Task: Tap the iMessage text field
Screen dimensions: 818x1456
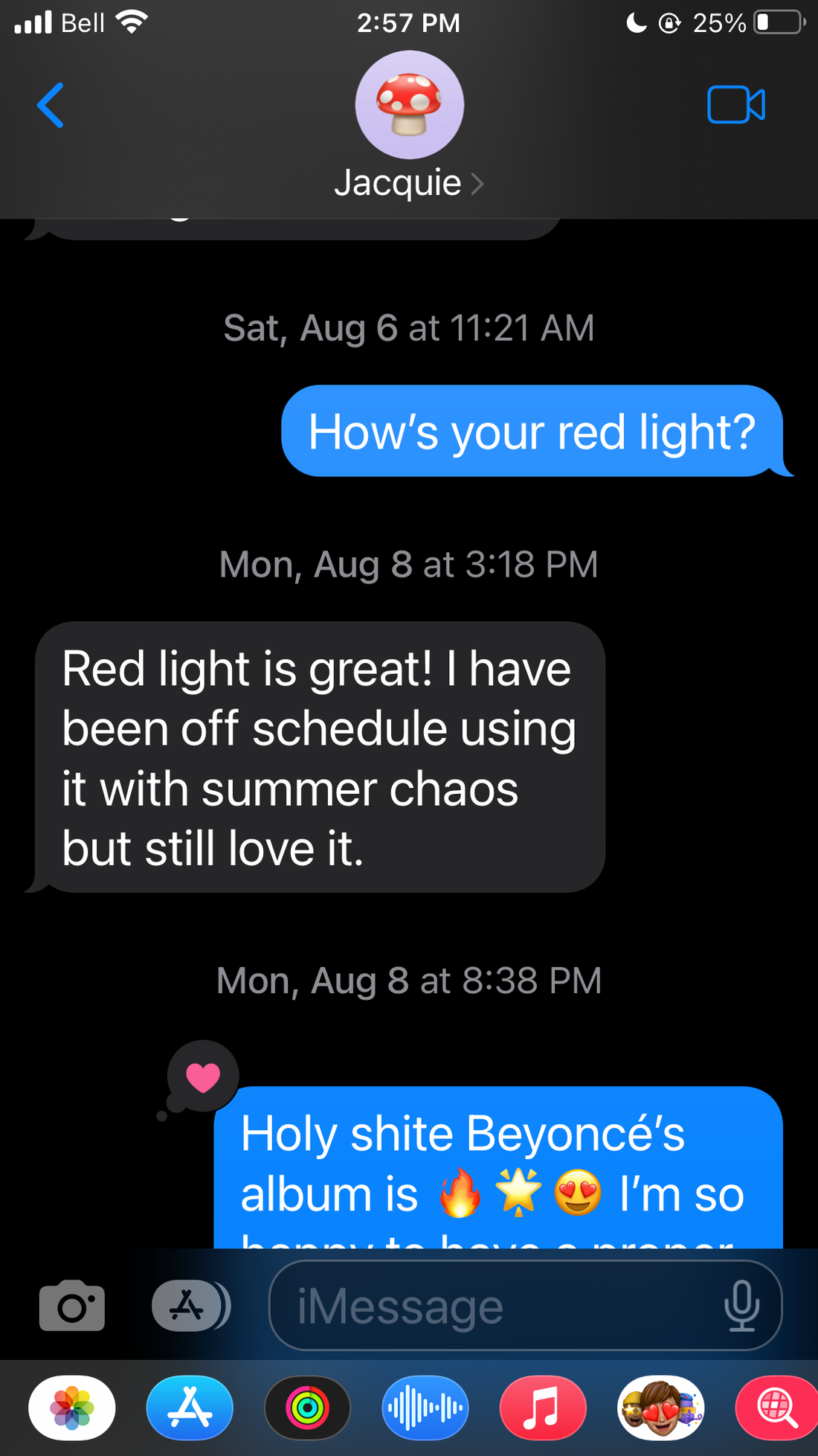Action: (x=491, y=1306)
